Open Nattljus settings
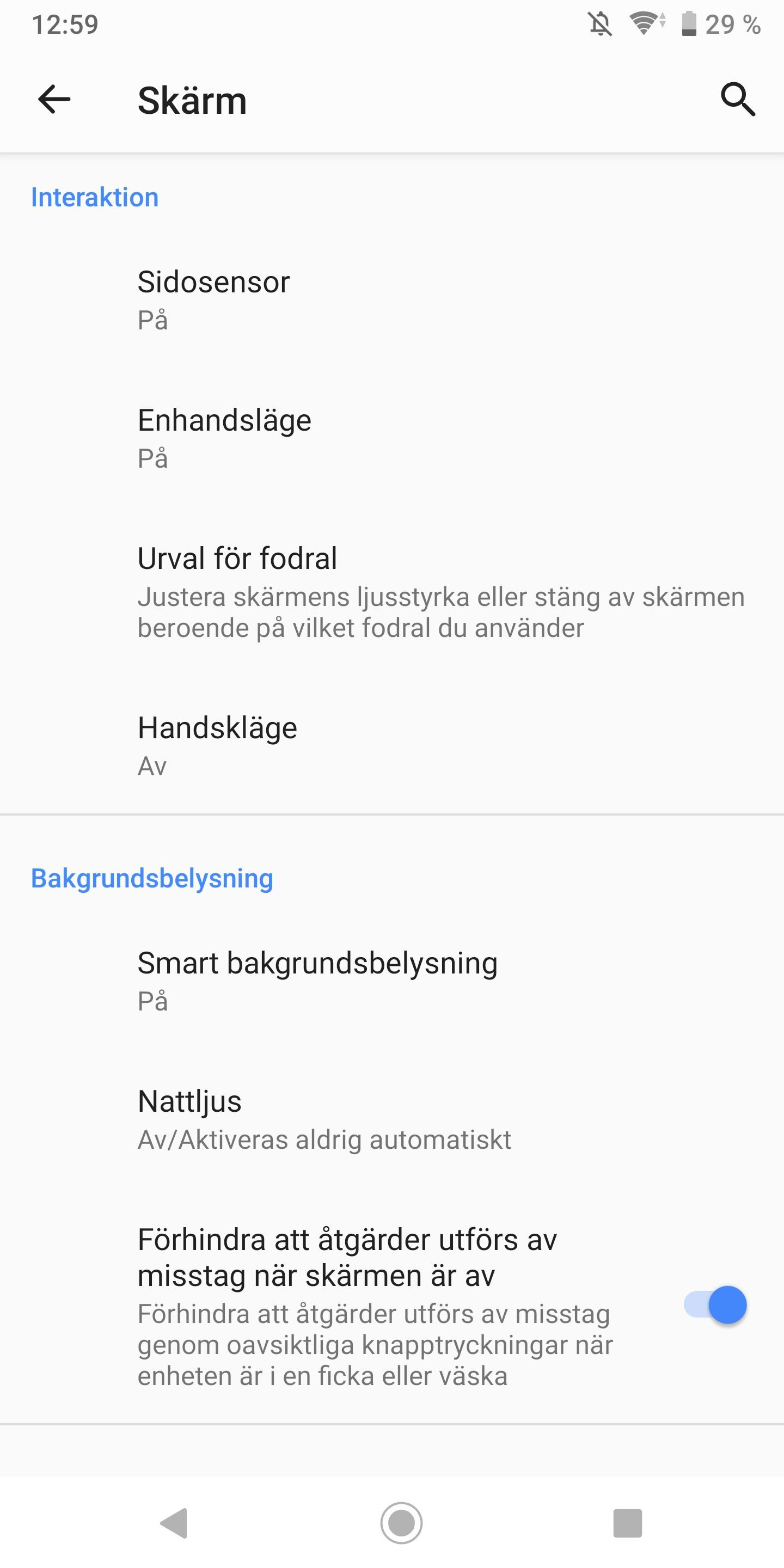Image resolution: width=784 pixels, height=1568 pixels. [x=392, y=1119]
